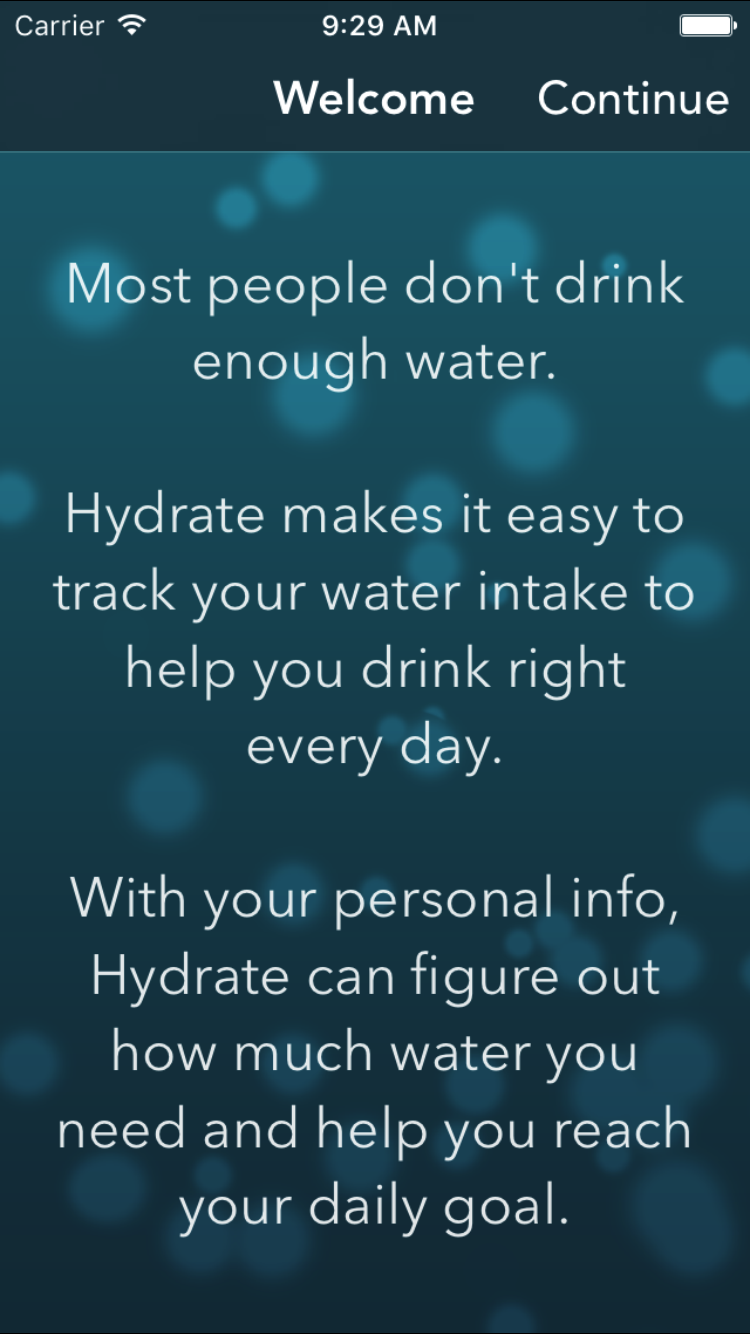Tap Continue to proceed from Welcome
The height and width of the screenshot is (1334, 750).
[x=633, y=98]
